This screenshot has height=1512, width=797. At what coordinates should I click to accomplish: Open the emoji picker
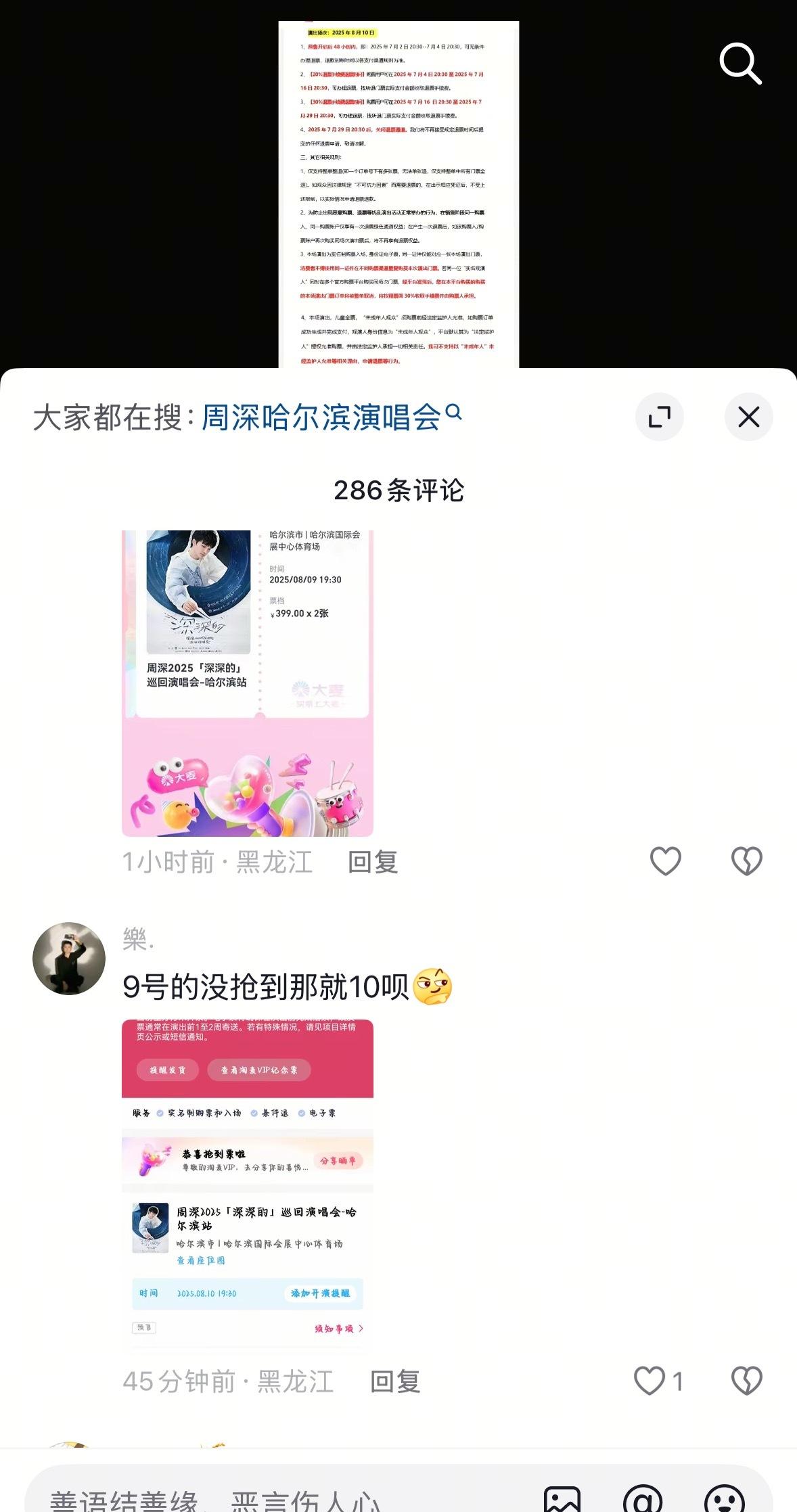tap(724, 1498)
